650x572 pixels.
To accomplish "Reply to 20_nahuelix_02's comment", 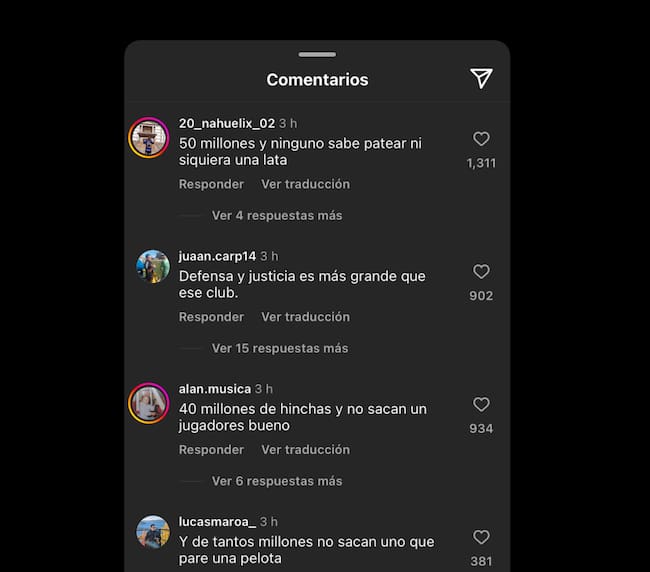I will coord(211,184).
